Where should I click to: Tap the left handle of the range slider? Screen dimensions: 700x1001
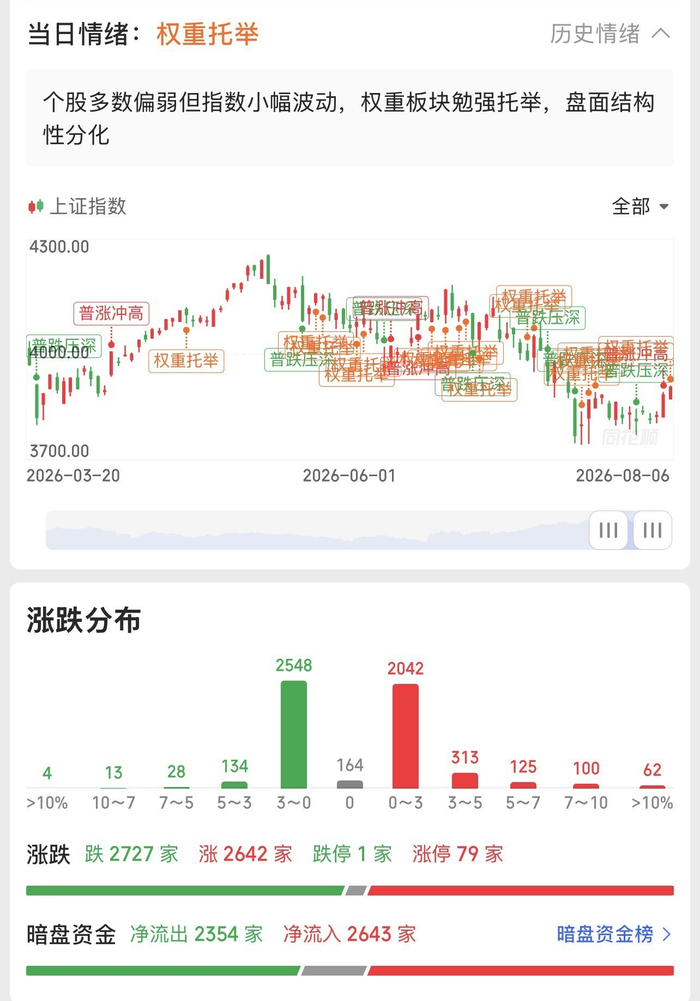(608, 530)
